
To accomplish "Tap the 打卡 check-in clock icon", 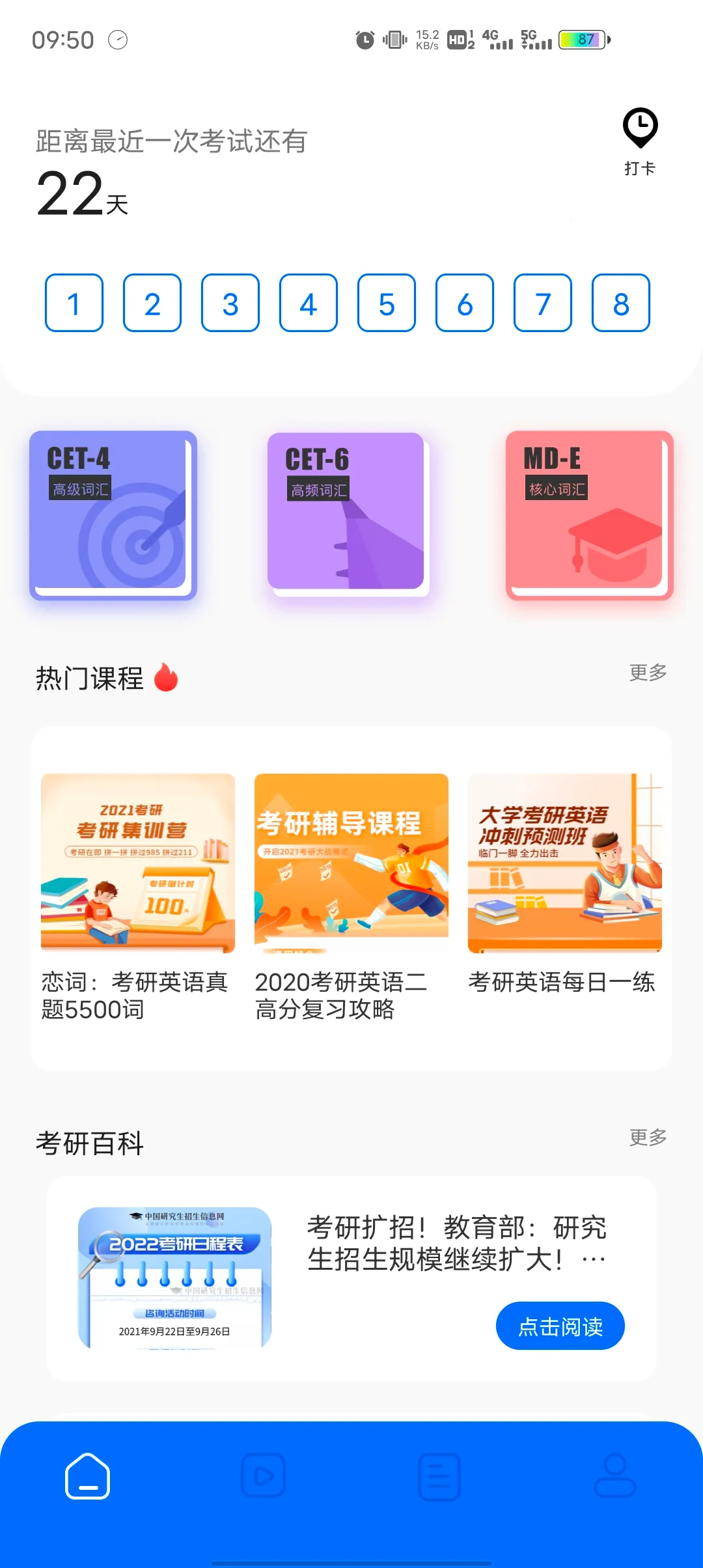I will point(640,130).
